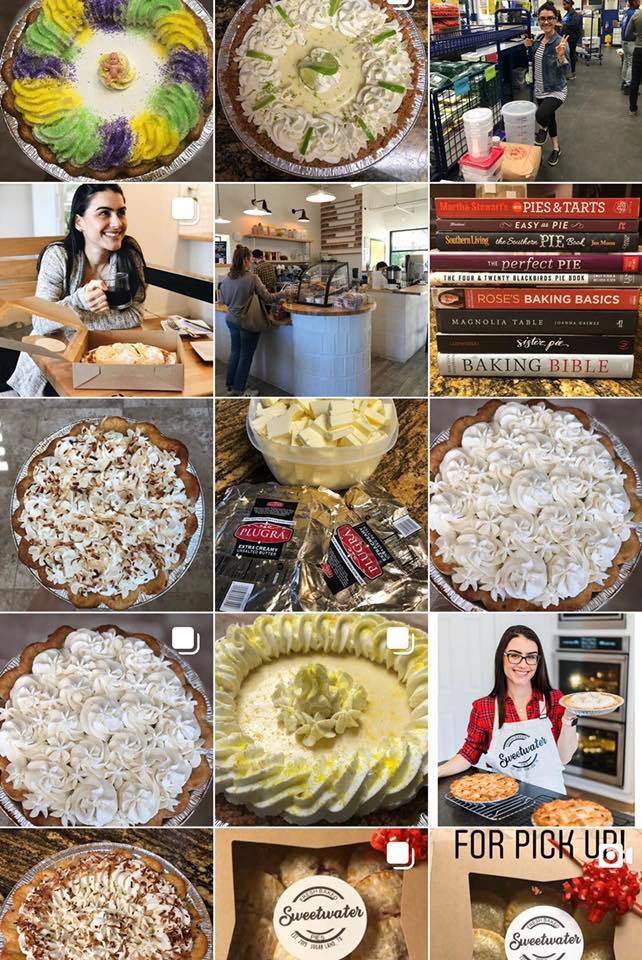The width and height of the screenshot is (642, 960).
Task: Open the cafe counter interior photo
Action: click(321, 290)
